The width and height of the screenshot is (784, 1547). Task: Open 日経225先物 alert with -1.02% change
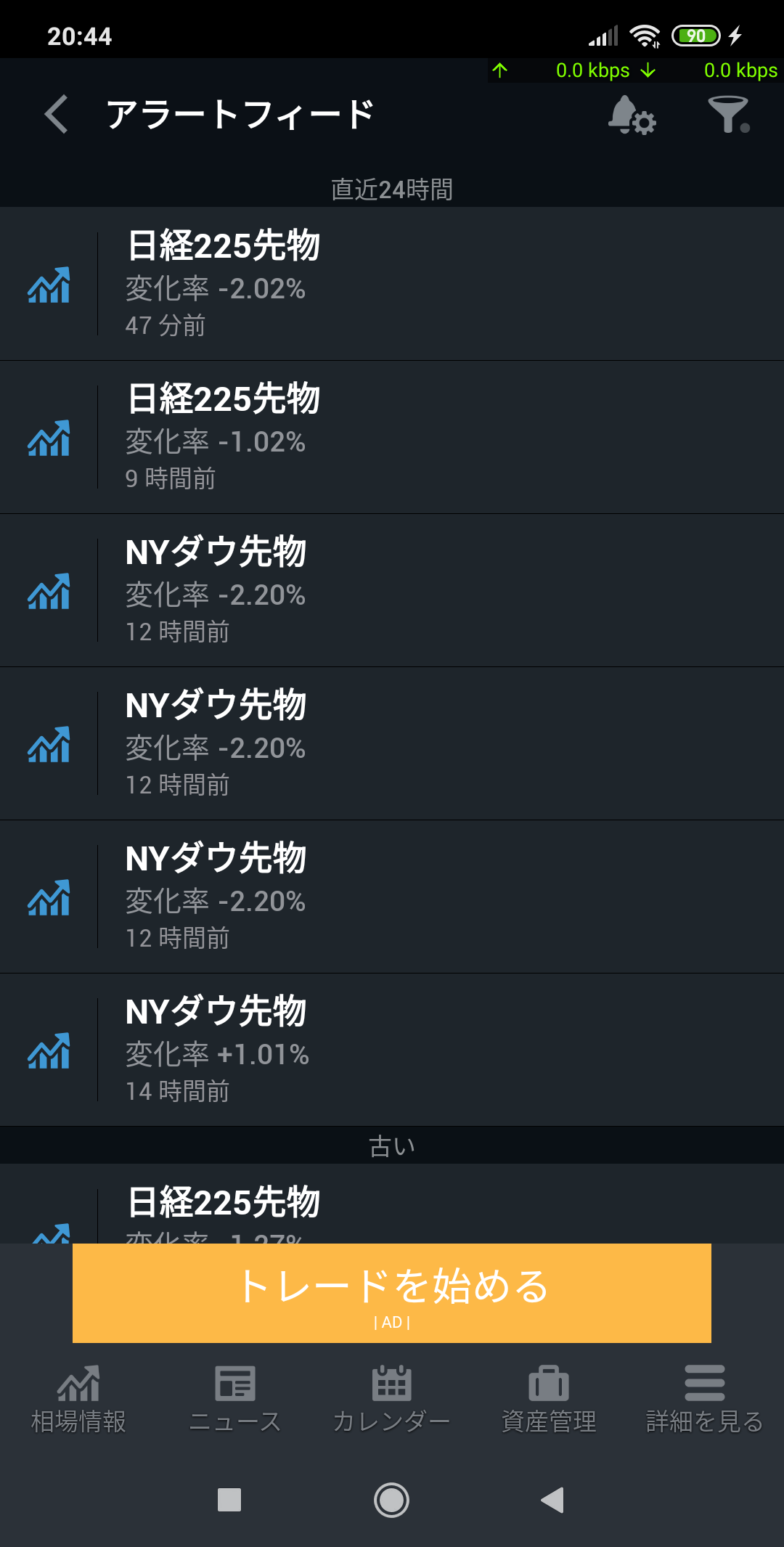pos(392,437)
